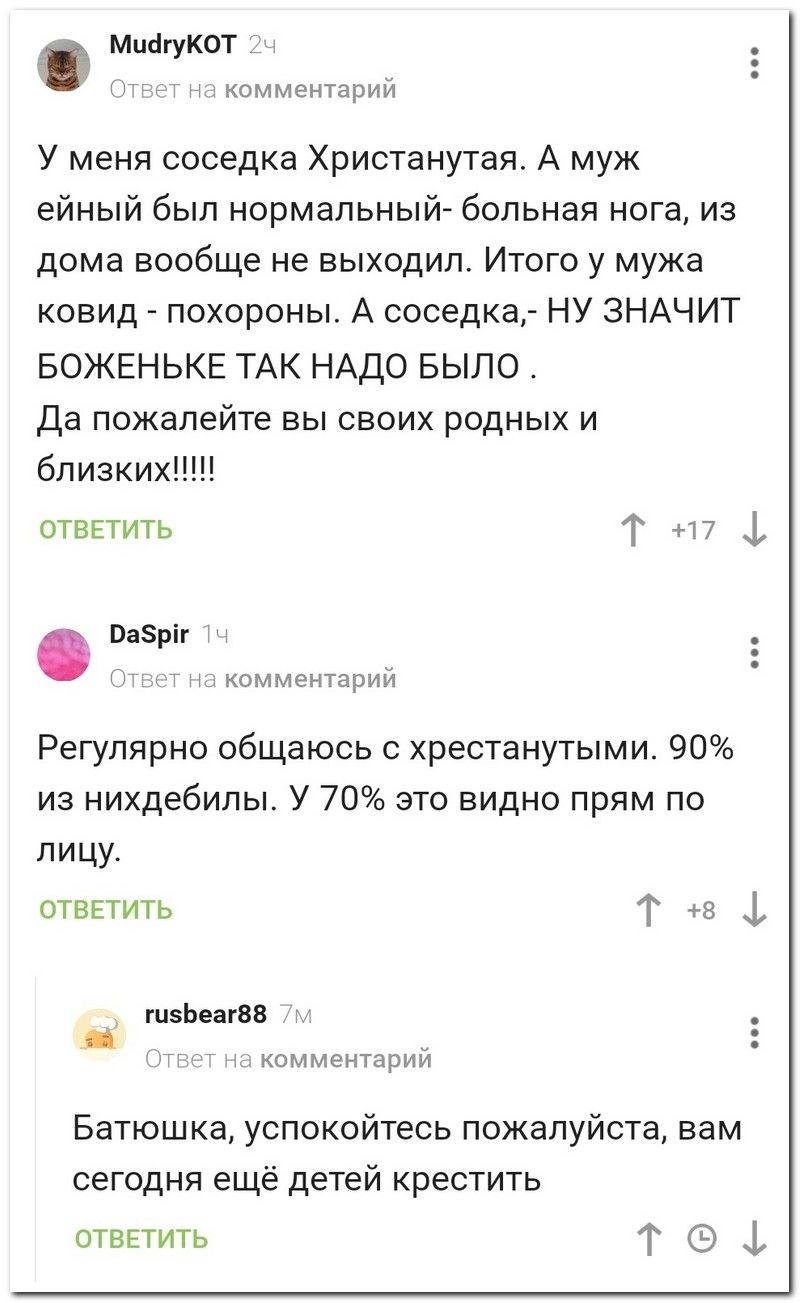This screenshot has height=1303, width=800.
Task: Downvote DaSpir's comment
Action: coord(756,911)
